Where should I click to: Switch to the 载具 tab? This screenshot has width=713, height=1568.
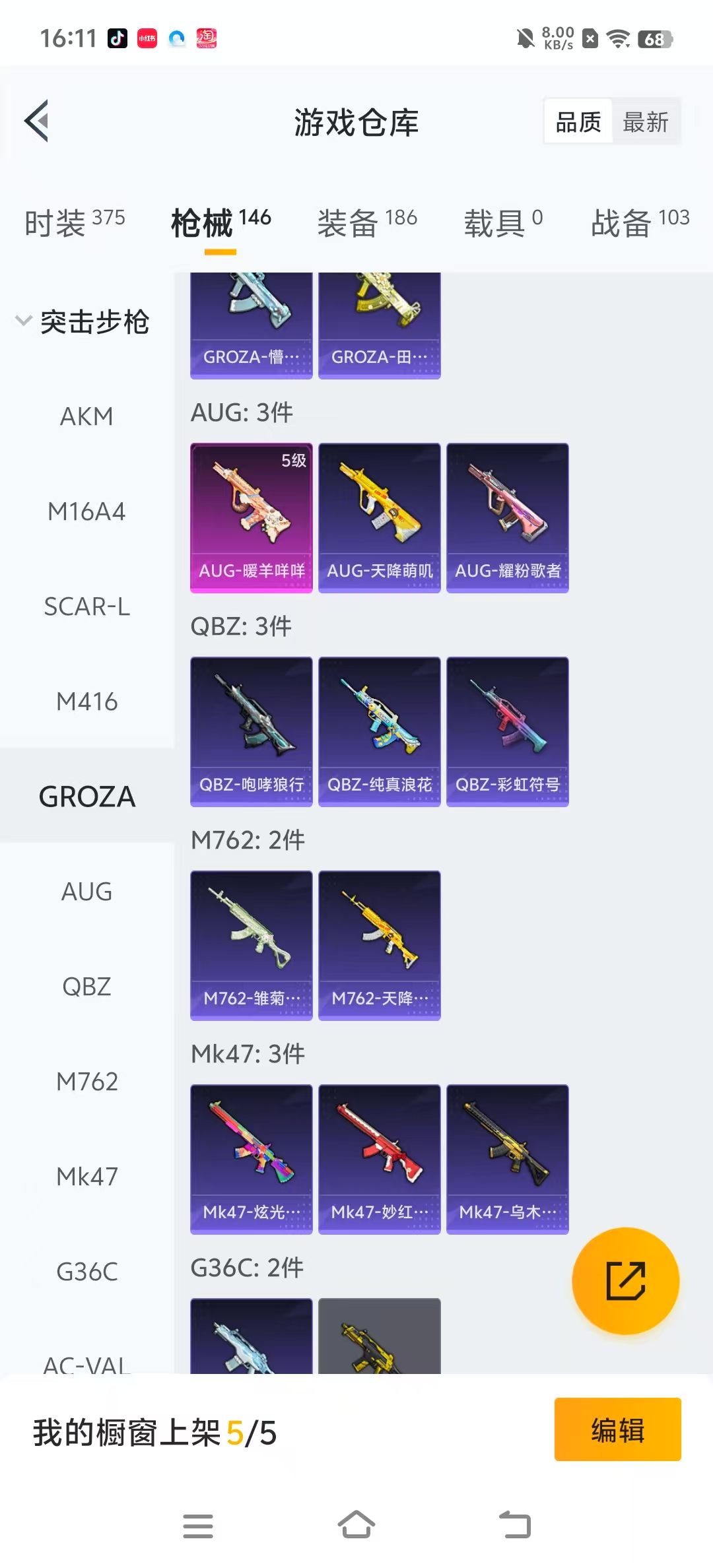502,222
